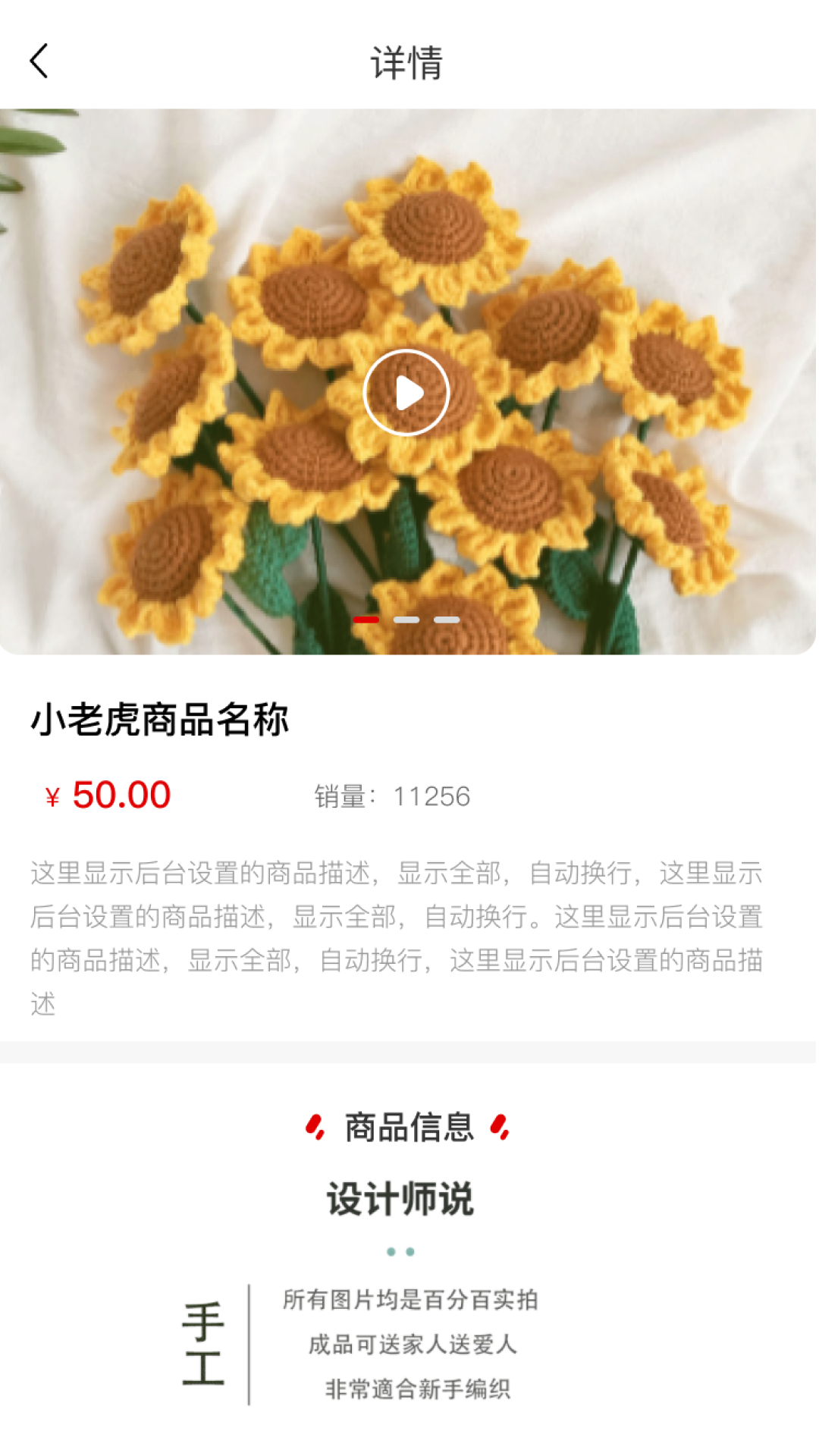The height and width of the screenshot is (1456, 819).
Task: Jump to the third carousel slide indicator
Action: 447,620
